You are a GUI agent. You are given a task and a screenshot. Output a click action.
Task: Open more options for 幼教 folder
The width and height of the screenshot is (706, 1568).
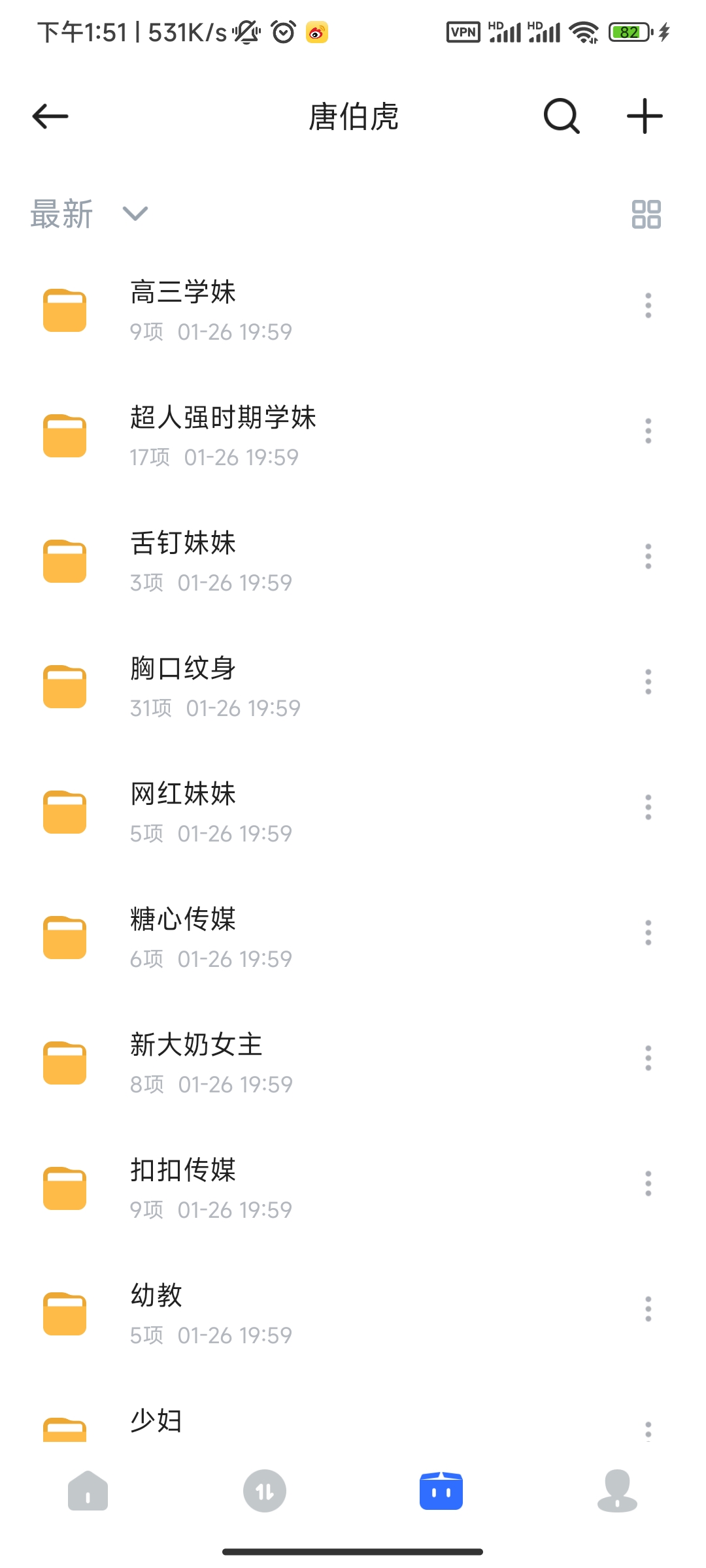(648, 1309)
